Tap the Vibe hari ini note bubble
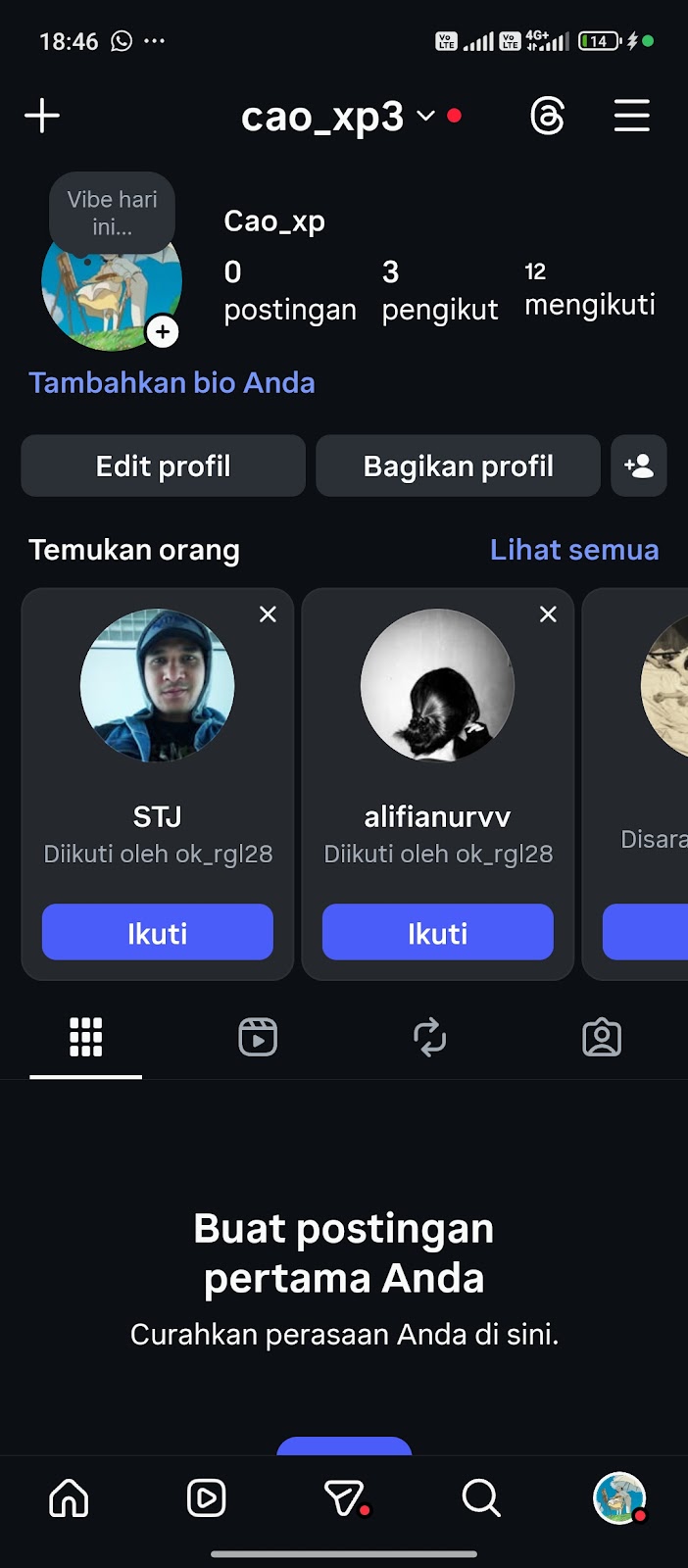Viewport: 688px width, 1568px height. pyautogui.click(x=112, y=213)
